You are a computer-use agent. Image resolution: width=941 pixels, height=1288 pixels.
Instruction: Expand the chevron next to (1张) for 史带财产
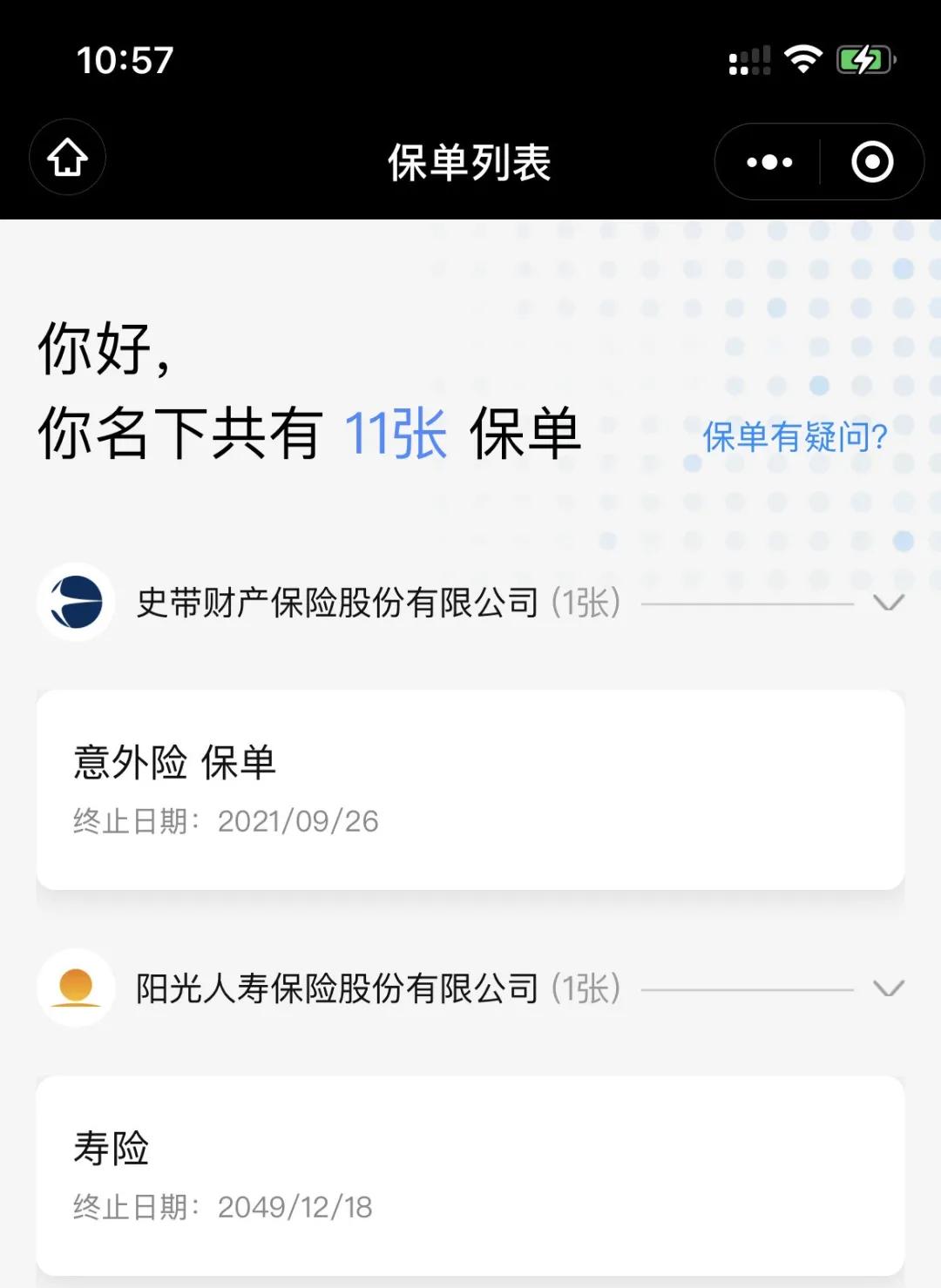889,603
